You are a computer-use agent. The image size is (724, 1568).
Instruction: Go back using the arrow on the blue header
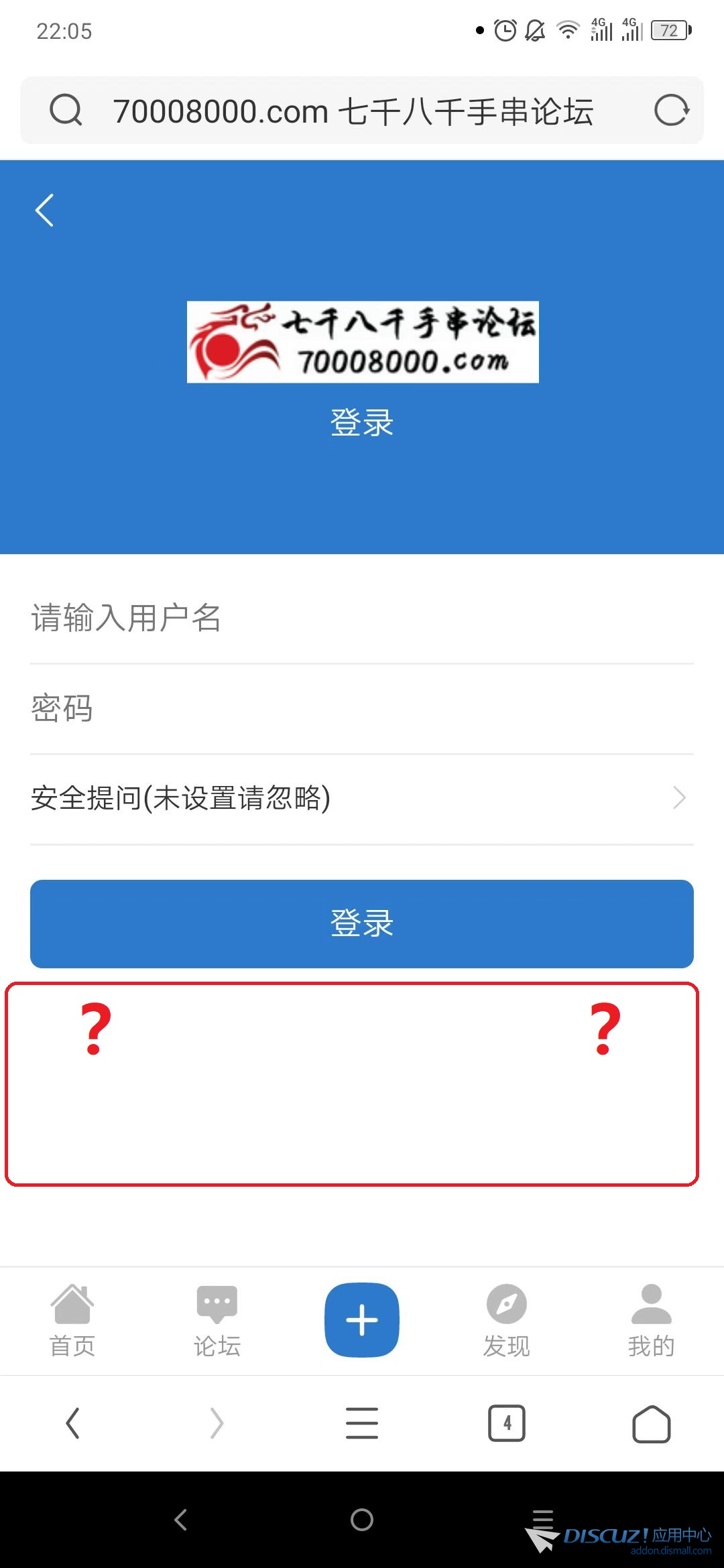[44, 210]
